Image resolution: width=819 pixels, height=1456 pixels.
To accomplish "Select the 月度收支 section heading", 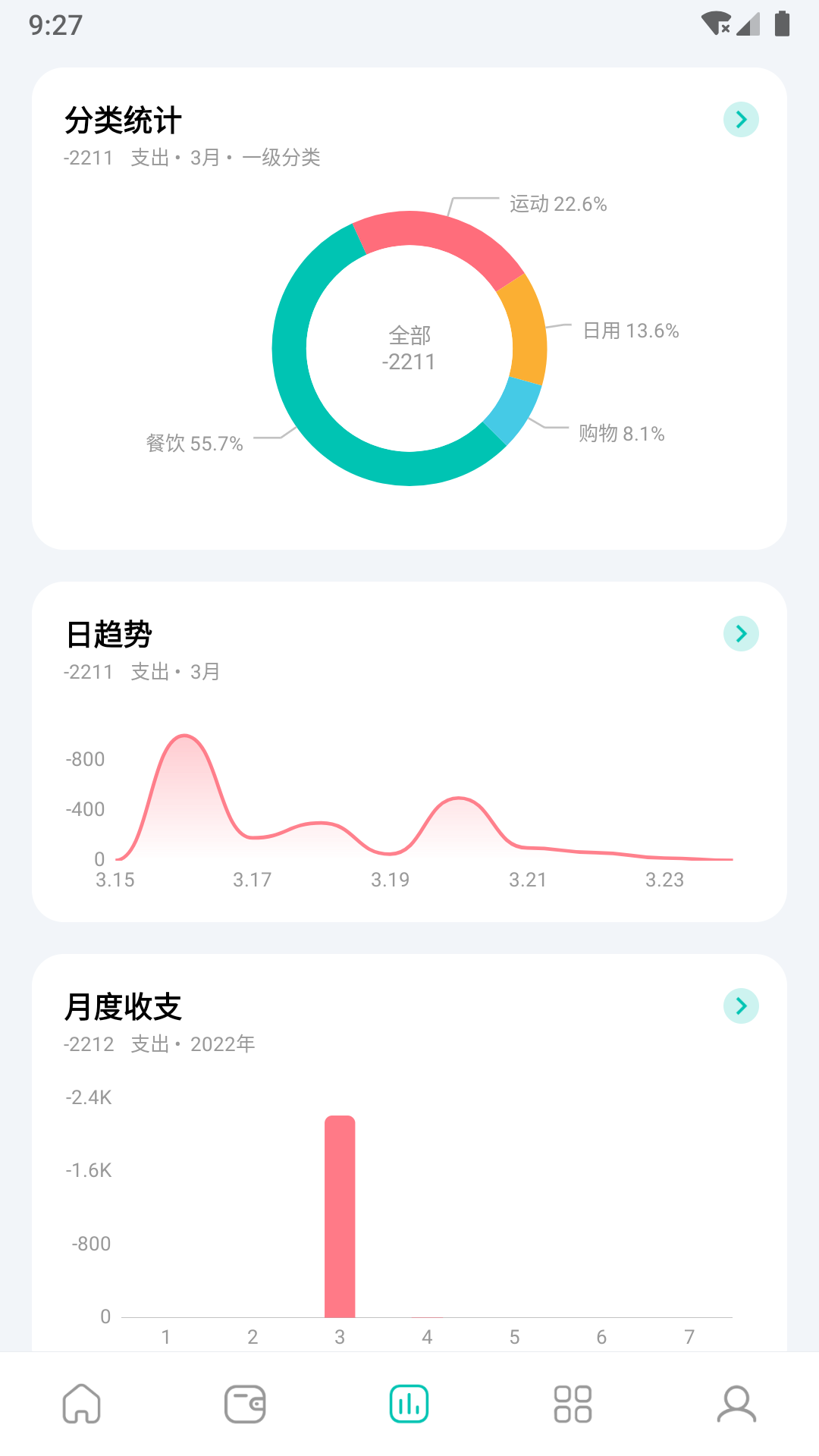I will click(124, 1007).
